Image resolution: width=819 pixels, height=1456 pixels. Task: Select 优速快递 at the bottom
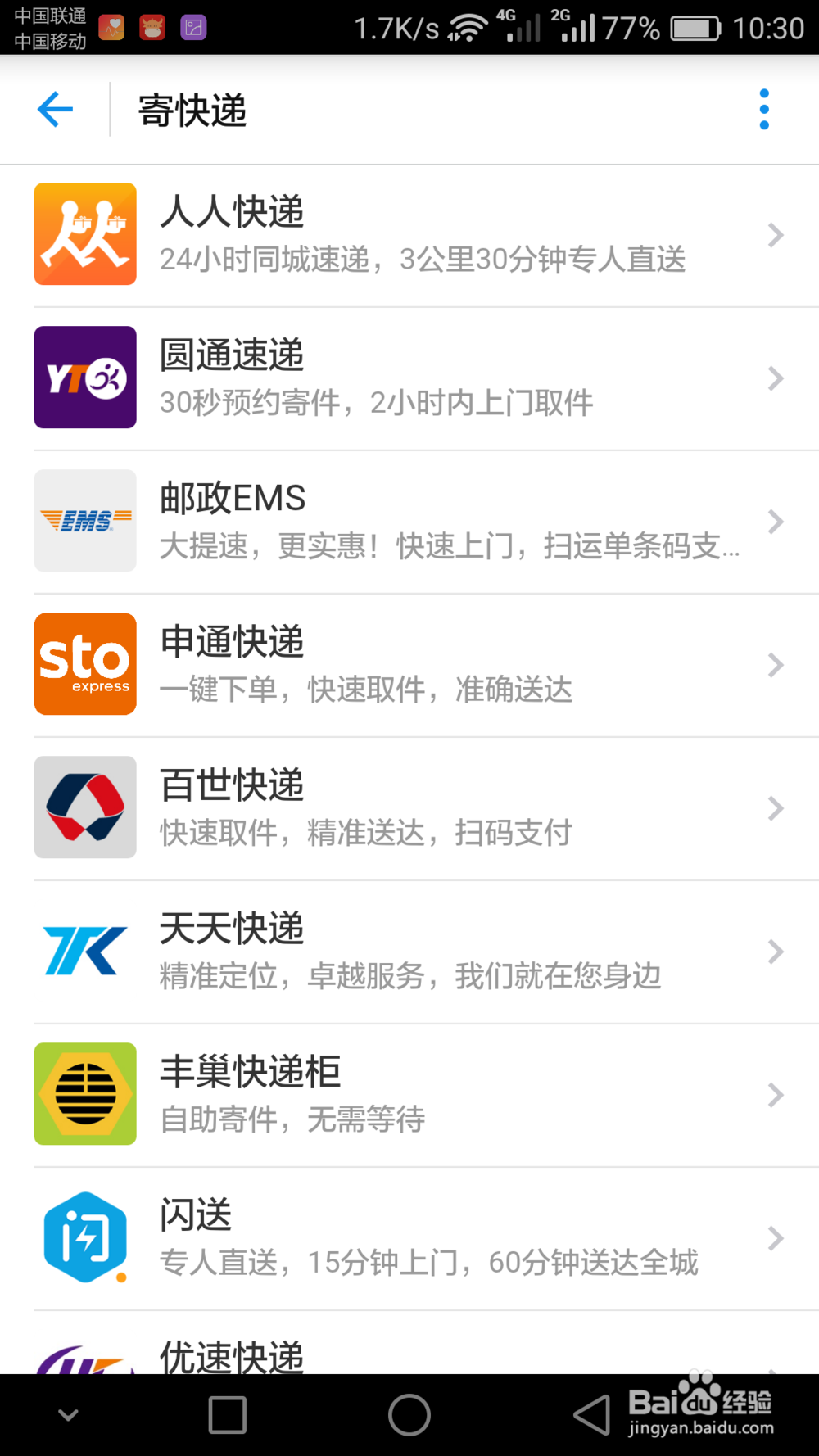(x=409, y=1343)
